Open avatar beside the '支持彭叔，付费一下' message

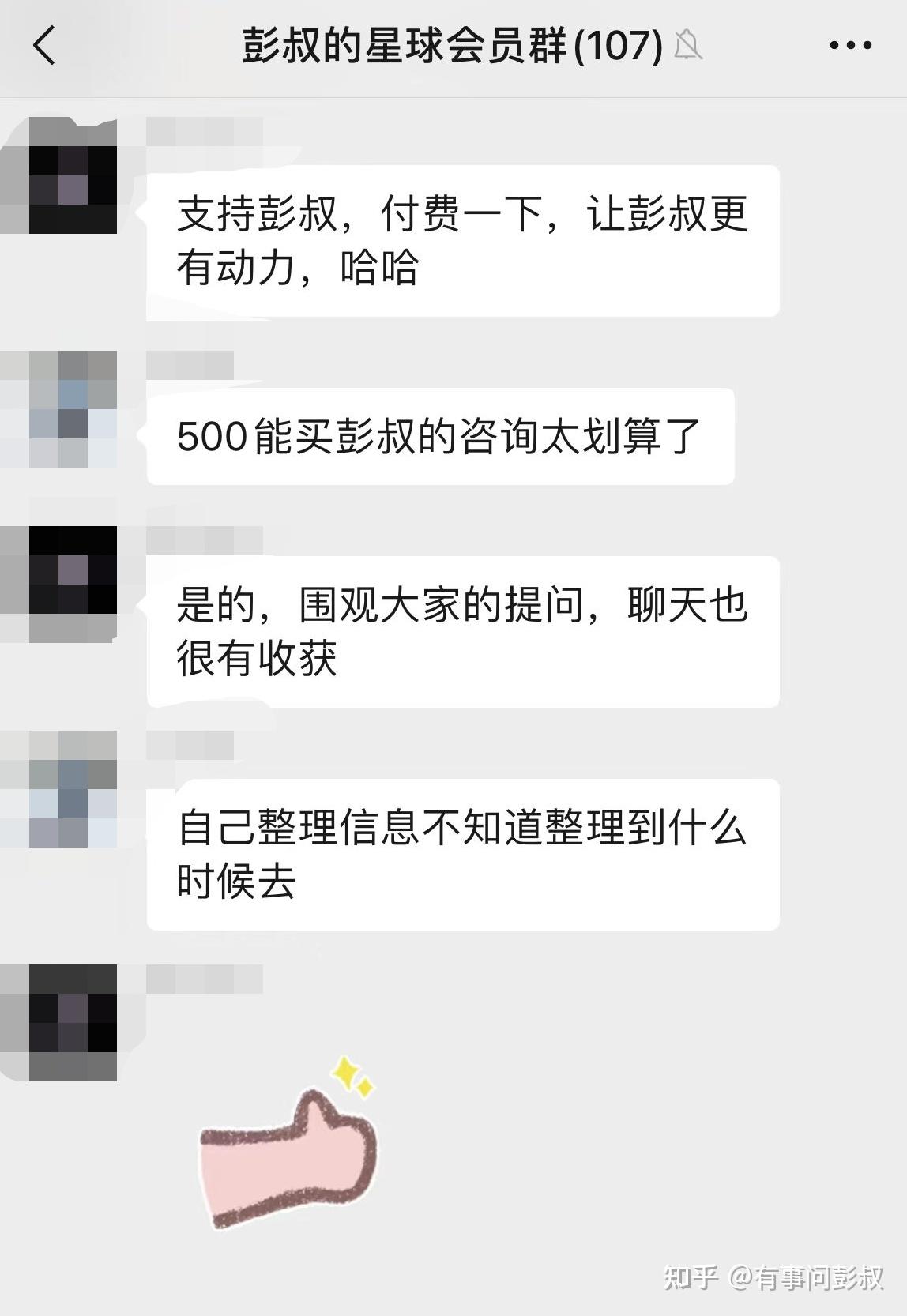point(73,176)
